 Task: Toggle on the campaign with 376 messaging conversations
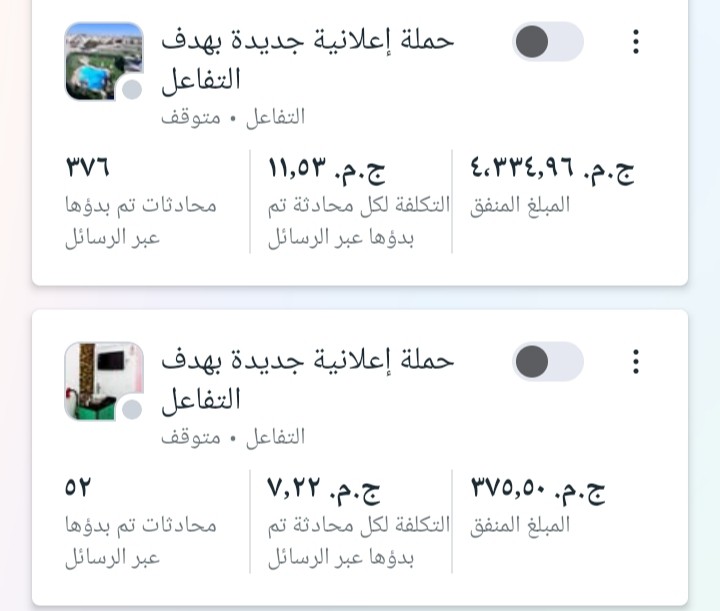point(547,42)
